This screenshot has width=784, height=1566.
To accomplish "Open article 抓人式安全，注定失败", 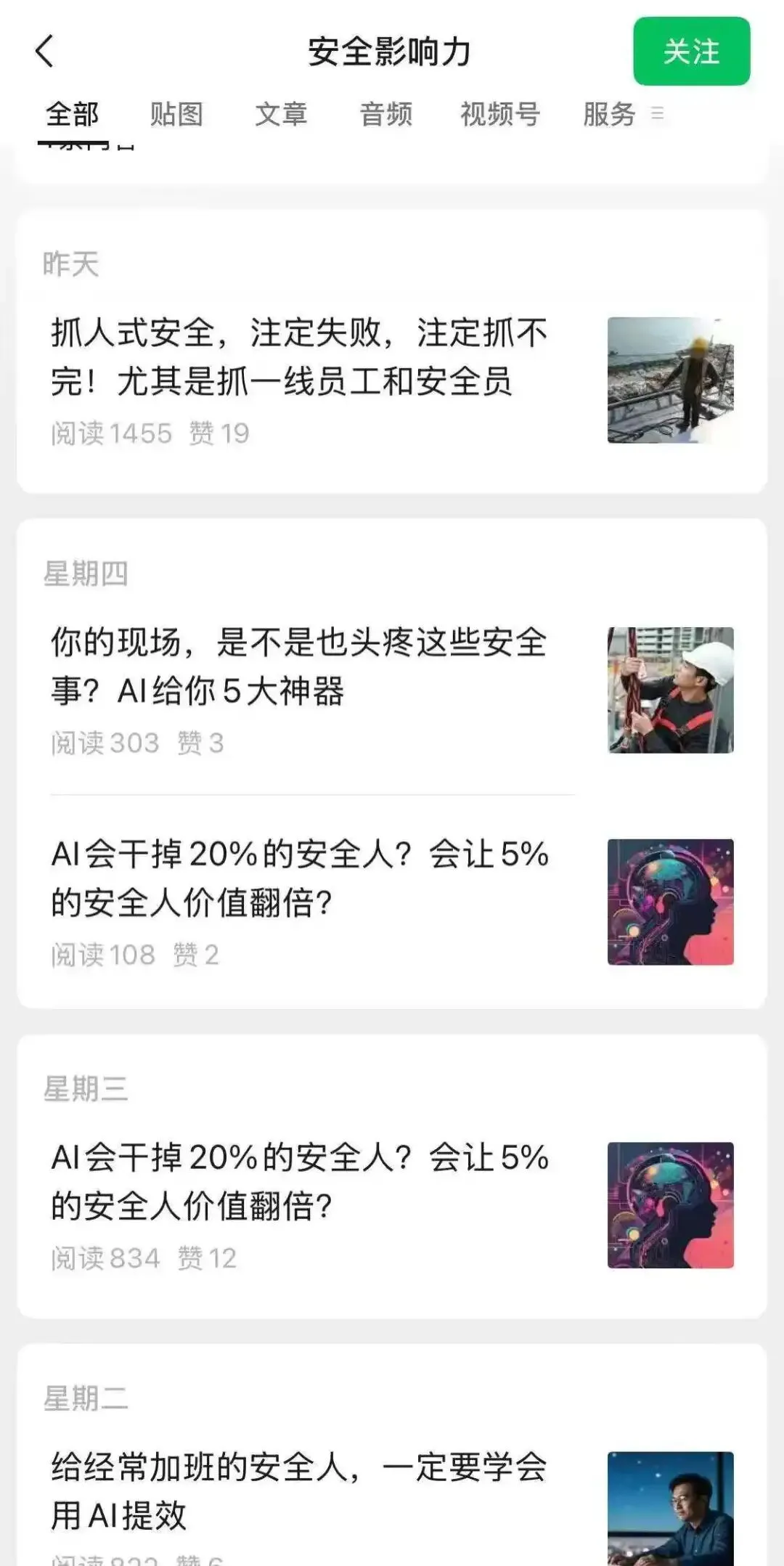I will [x=299, y=356].
